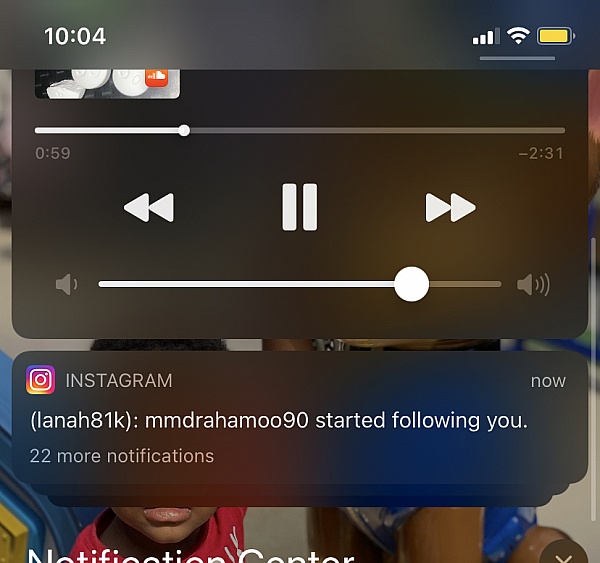
Task: Clear Notification Center with the X button
Action: [x=565, y=555]
